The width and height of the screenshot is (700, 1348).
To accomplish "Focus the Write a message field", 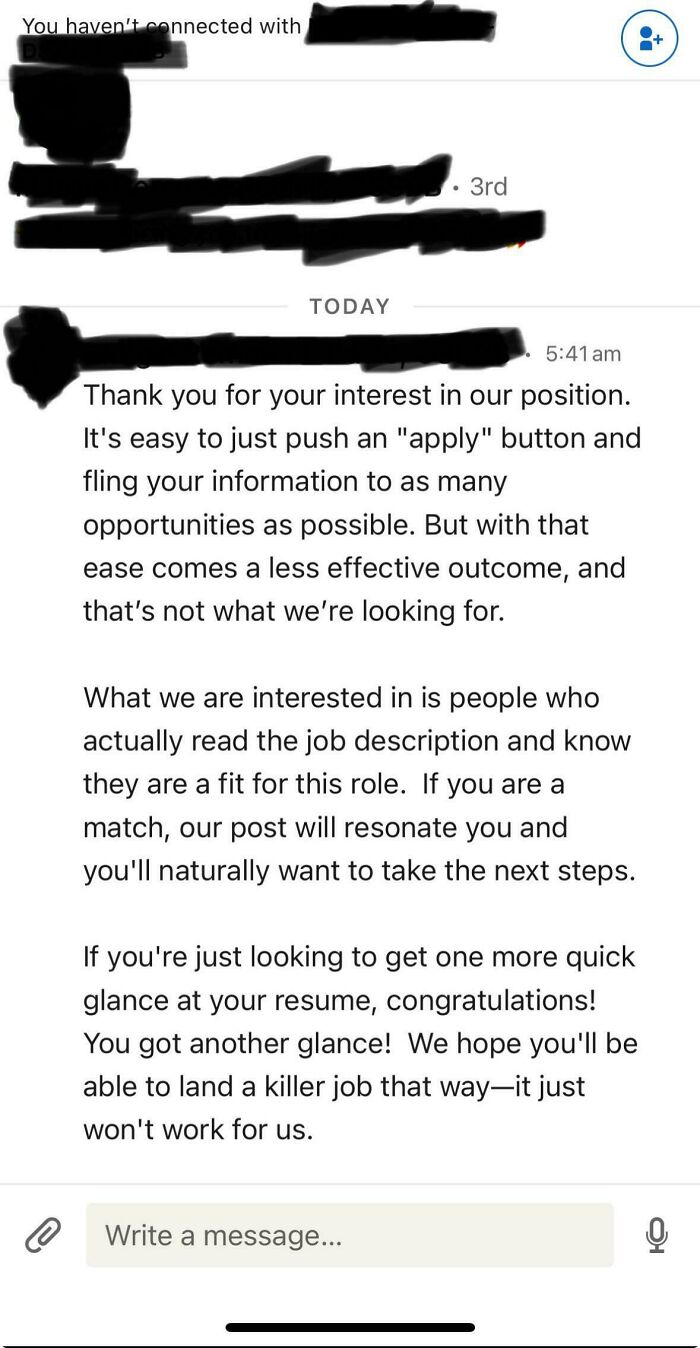I will pyautogui.click(x=349, y=1235).
